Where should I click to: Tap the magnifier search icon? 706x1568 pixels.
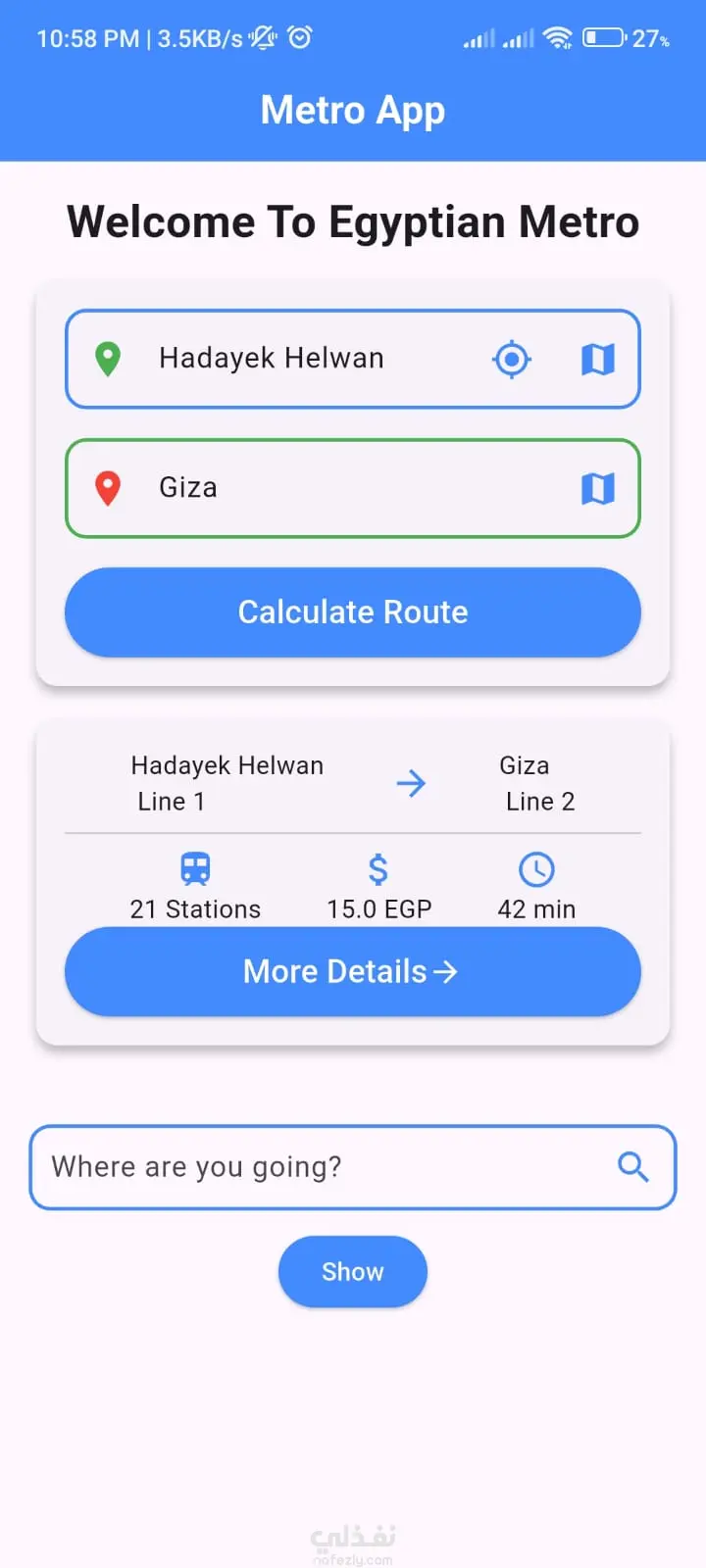click(632, 1167)
